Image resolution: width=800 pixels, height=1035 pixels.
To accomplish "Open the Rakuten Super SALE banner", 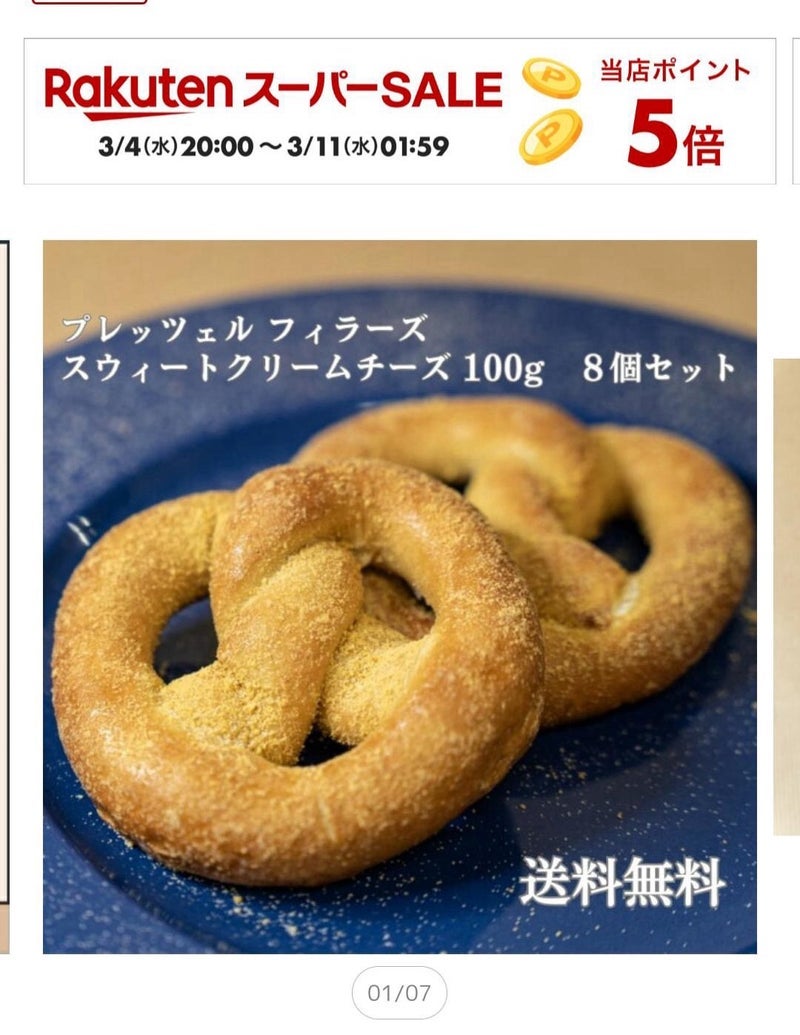I will (399, 111).
